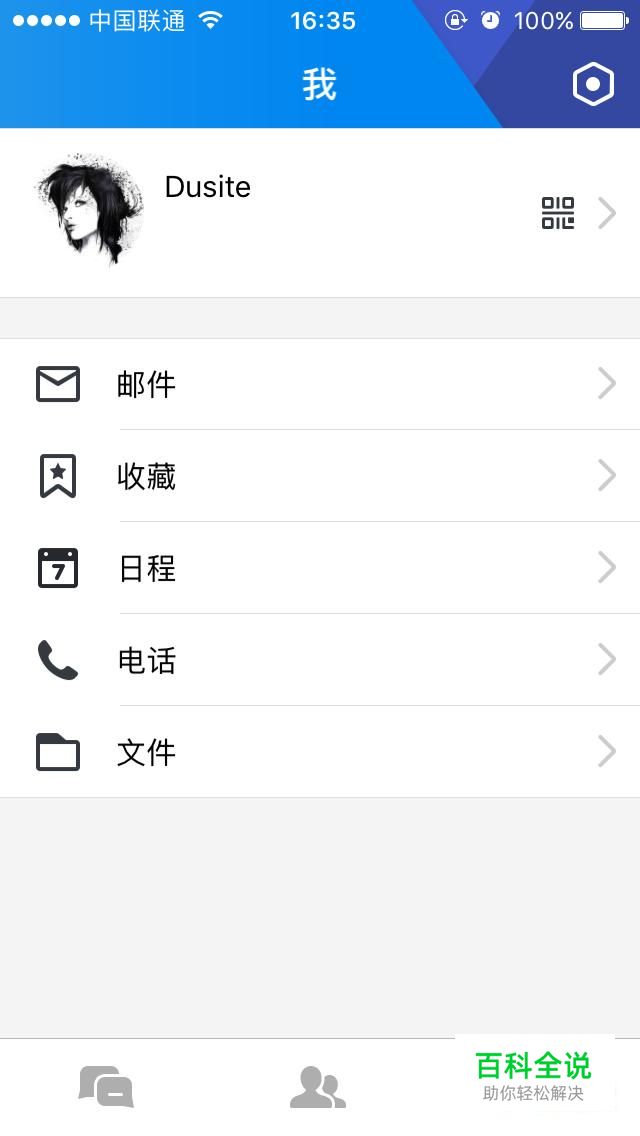Switch to the contacts tab

pyautogui.click(x=318, y=1087)
